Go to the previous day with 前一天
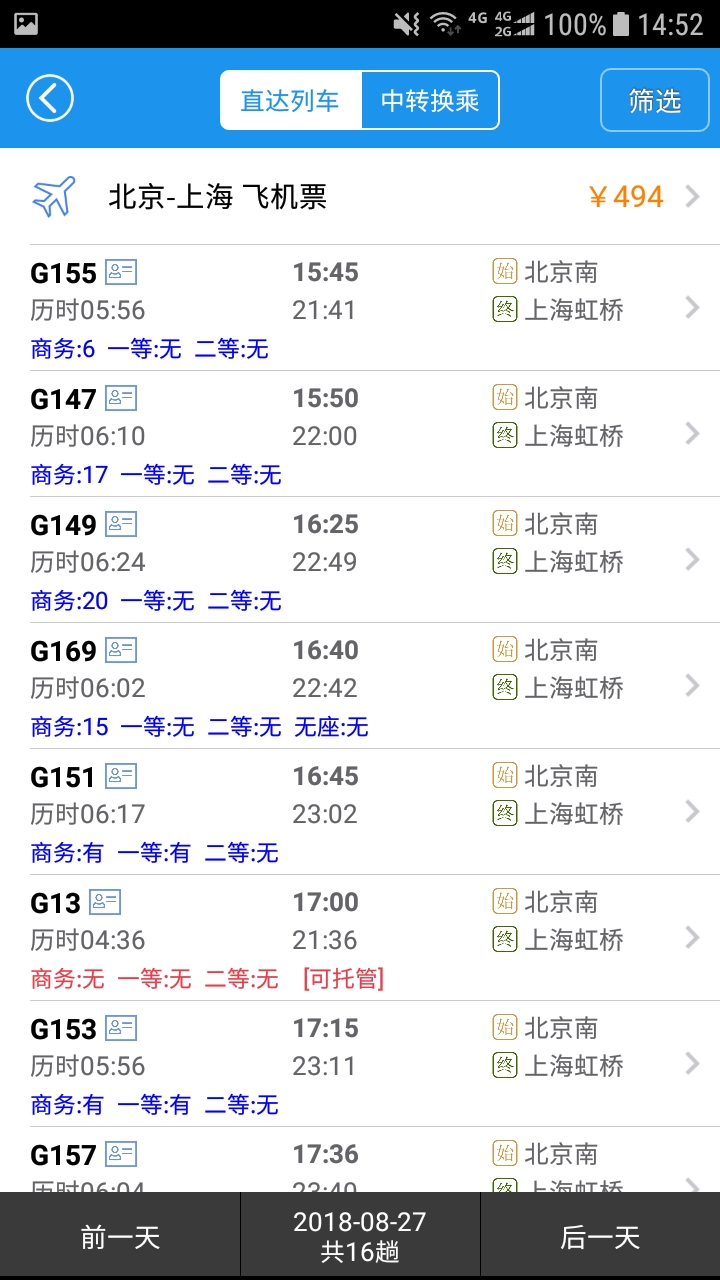The image size is (720, 1280). coord(120,1237)
